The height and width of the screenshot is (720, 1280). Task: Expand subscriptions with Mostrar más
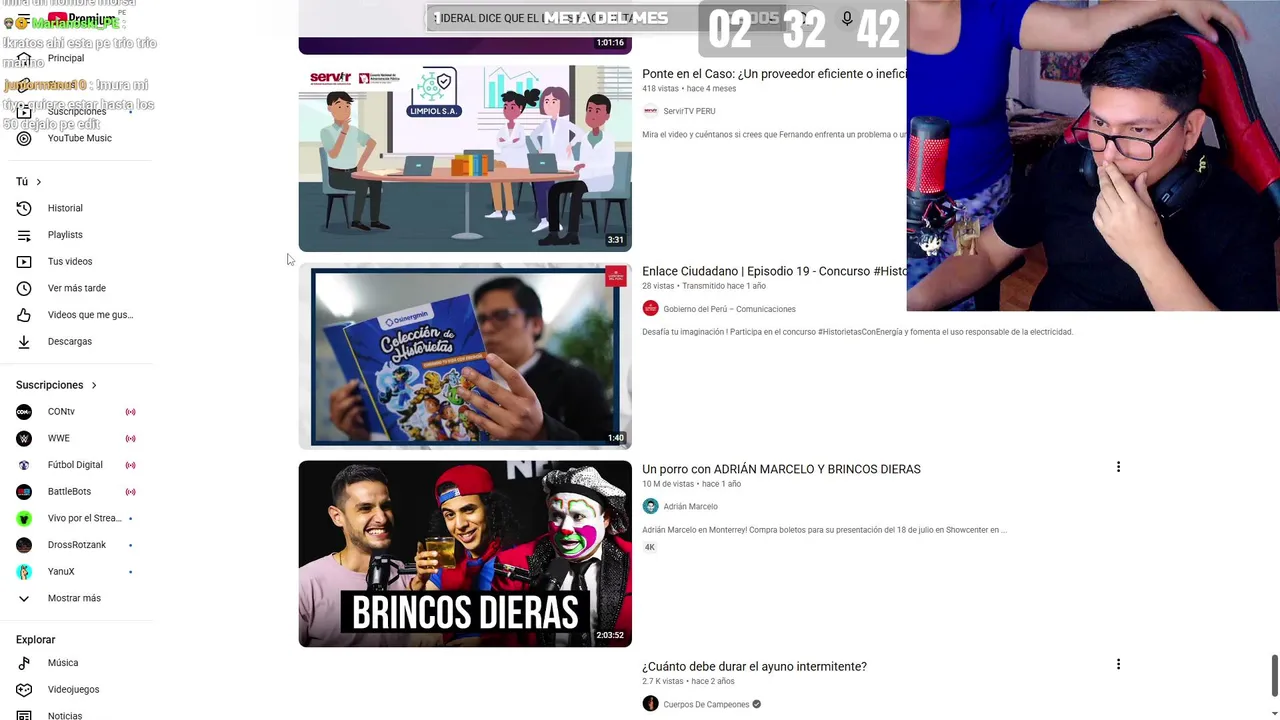73,598
